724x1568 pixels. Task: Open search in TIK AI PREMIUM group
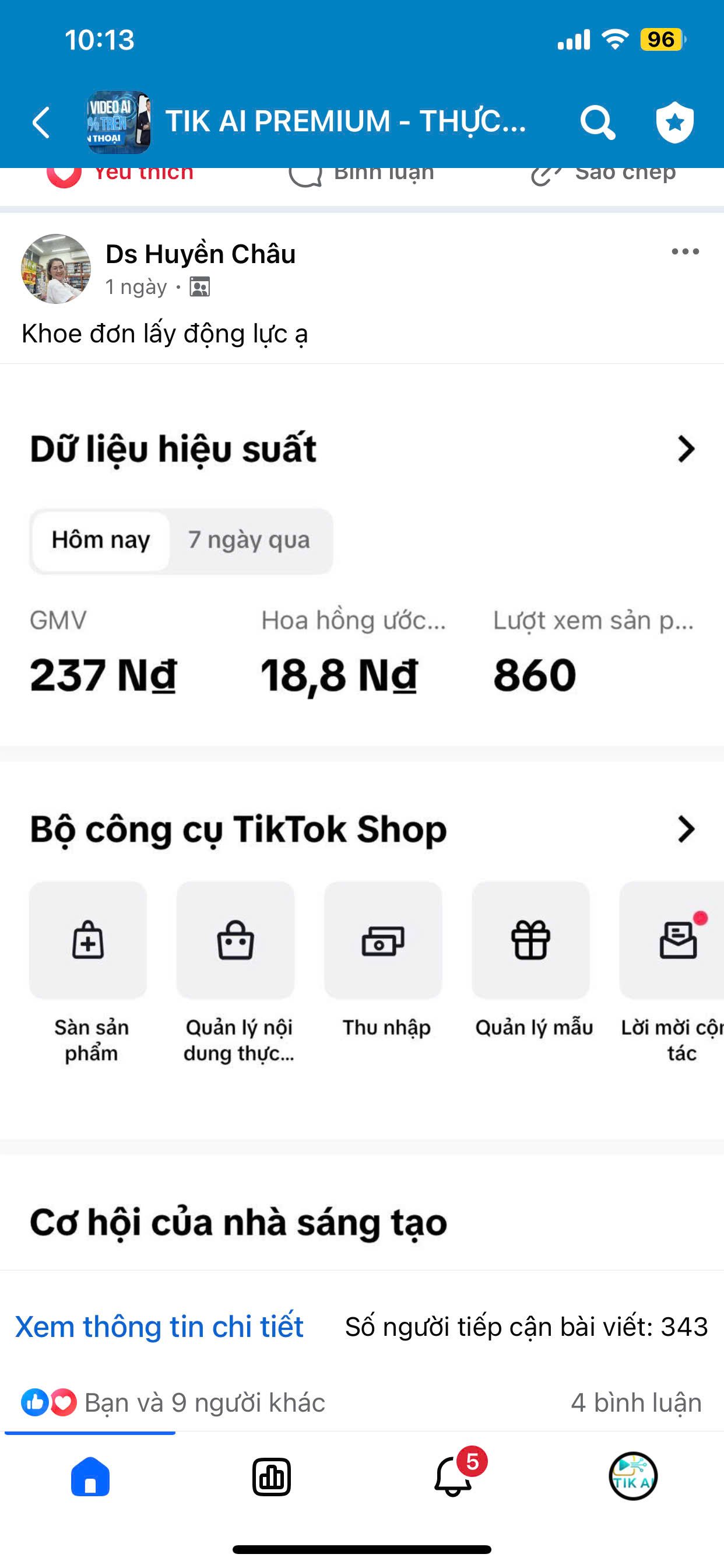click(597, 123)
